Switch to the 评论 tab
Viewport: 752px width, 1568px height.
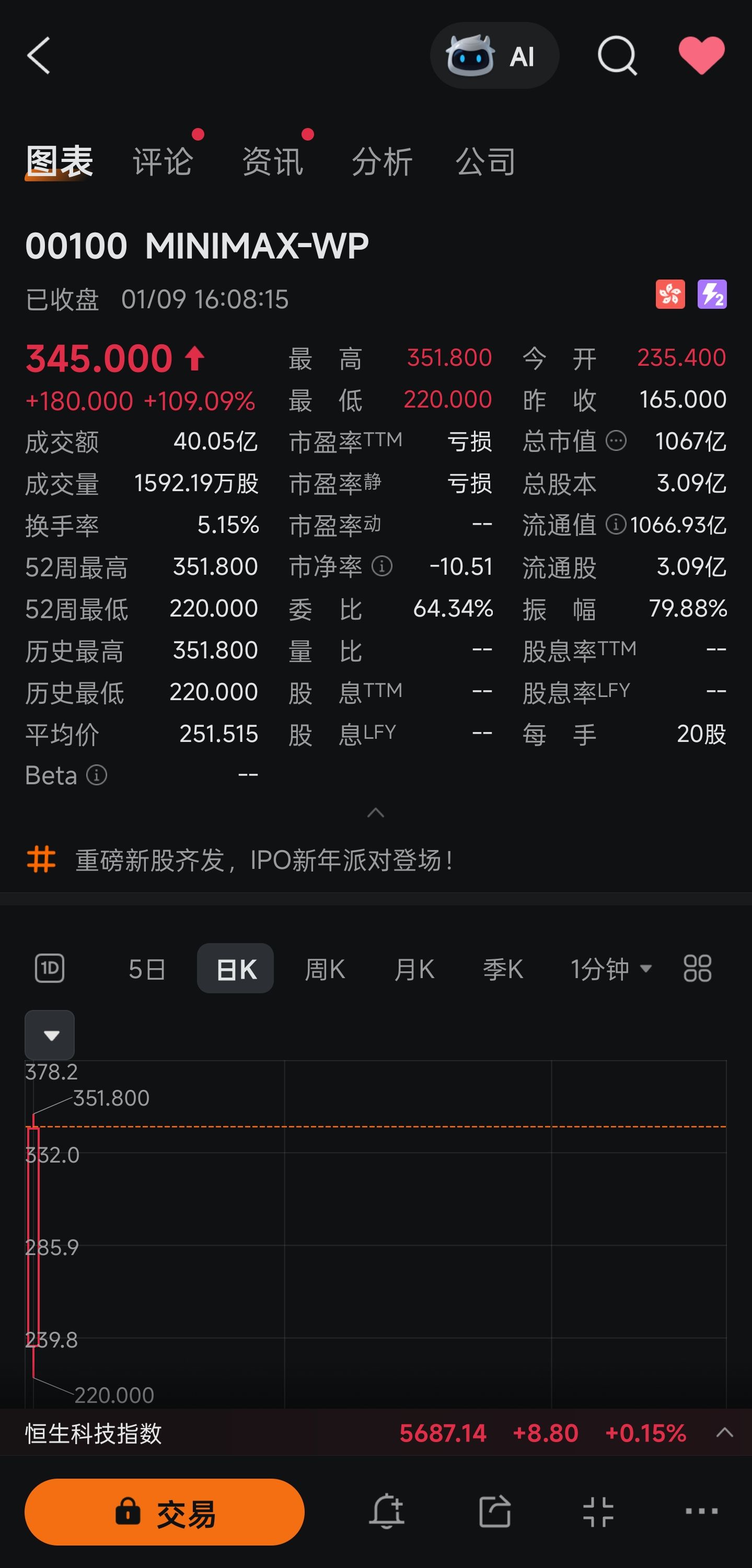click(x=163, y=162)
